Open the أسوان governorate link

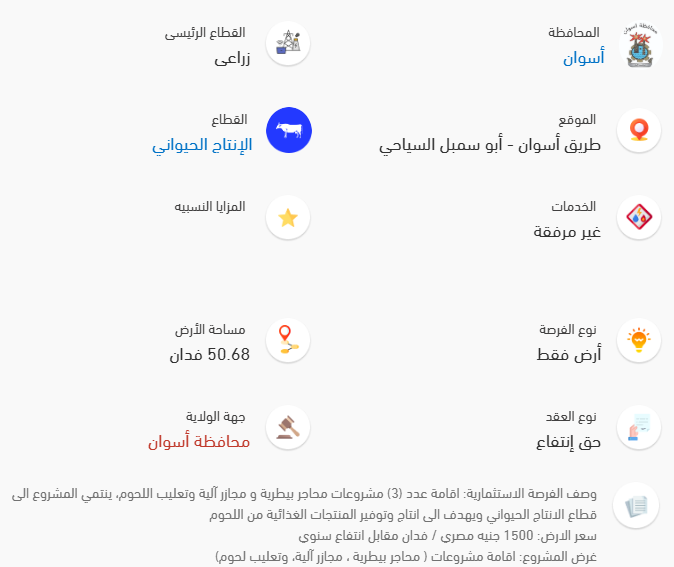click(x=583, y=58)
